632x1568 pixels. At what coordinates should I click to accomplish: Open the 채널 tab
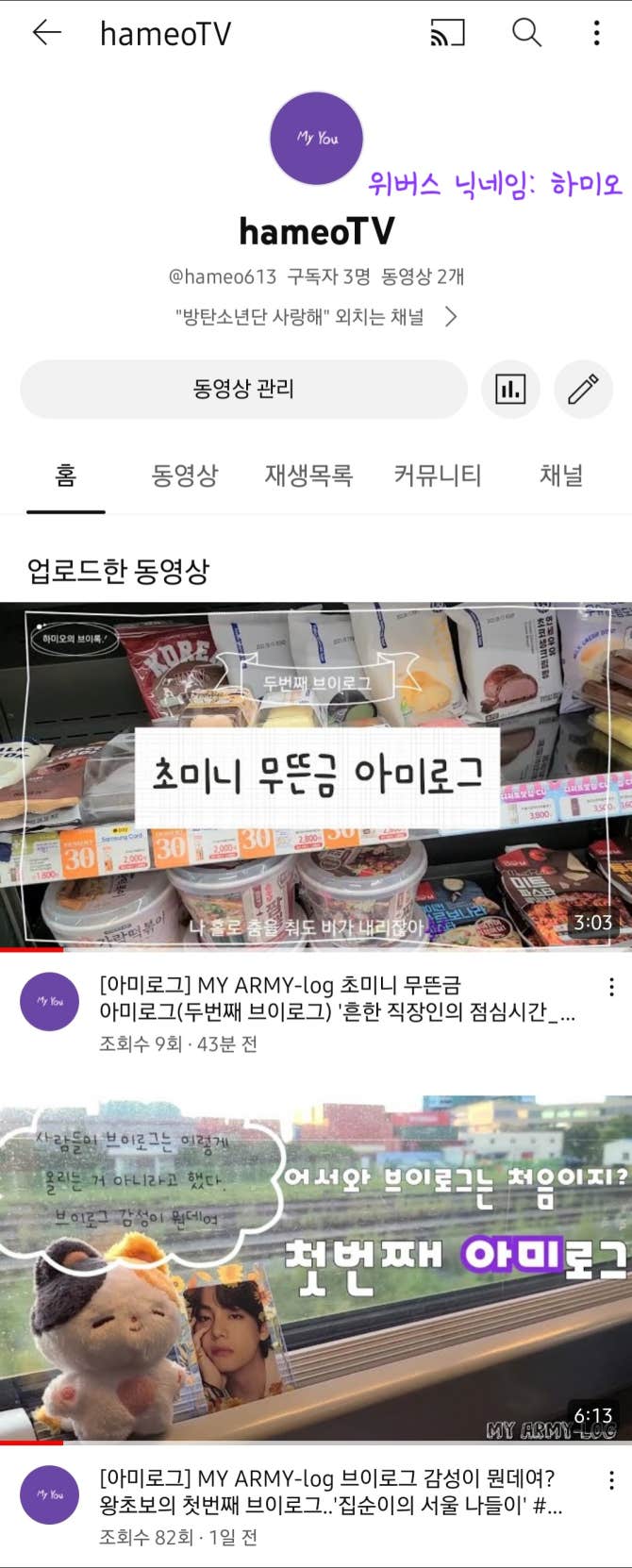pyautogui.click(x=561, y=475)
